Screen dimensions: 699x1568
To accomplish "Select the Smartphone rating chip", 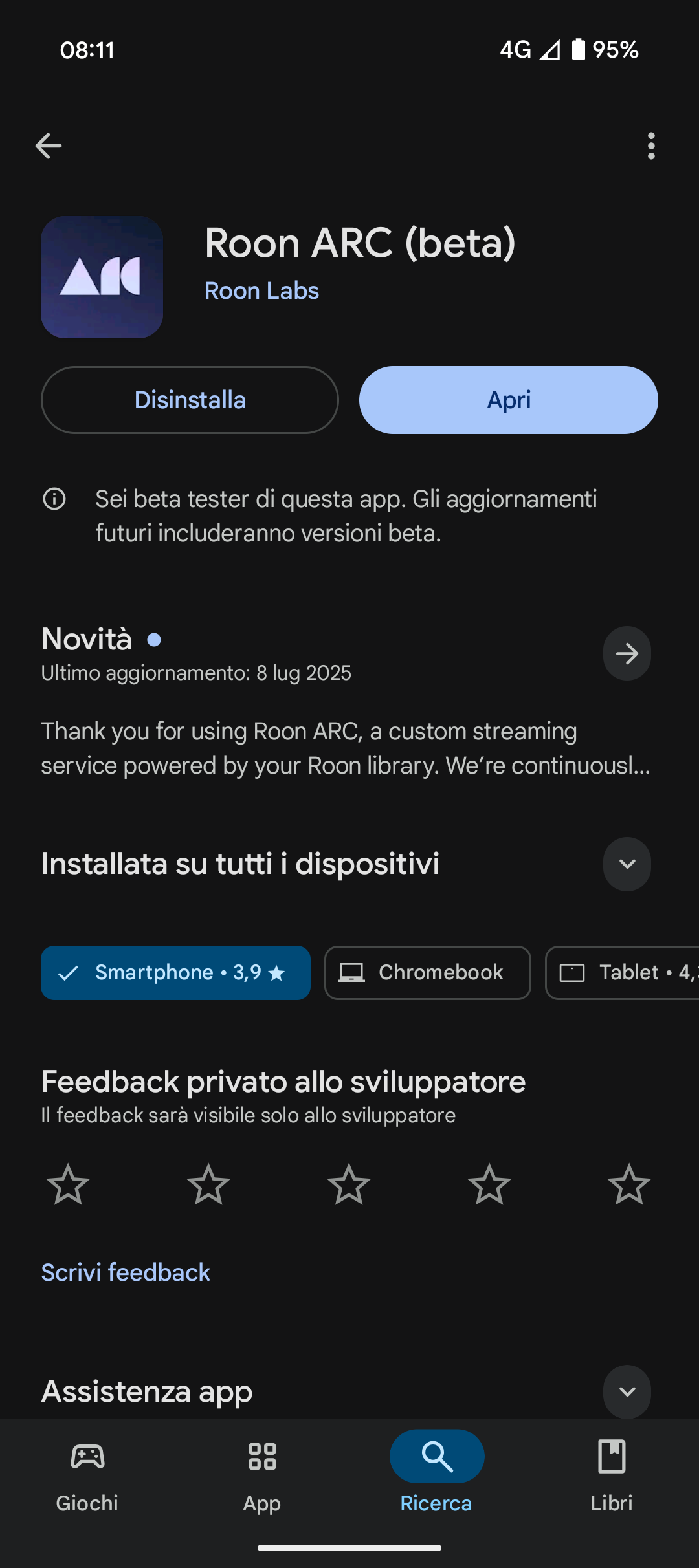I will (175, 973).
